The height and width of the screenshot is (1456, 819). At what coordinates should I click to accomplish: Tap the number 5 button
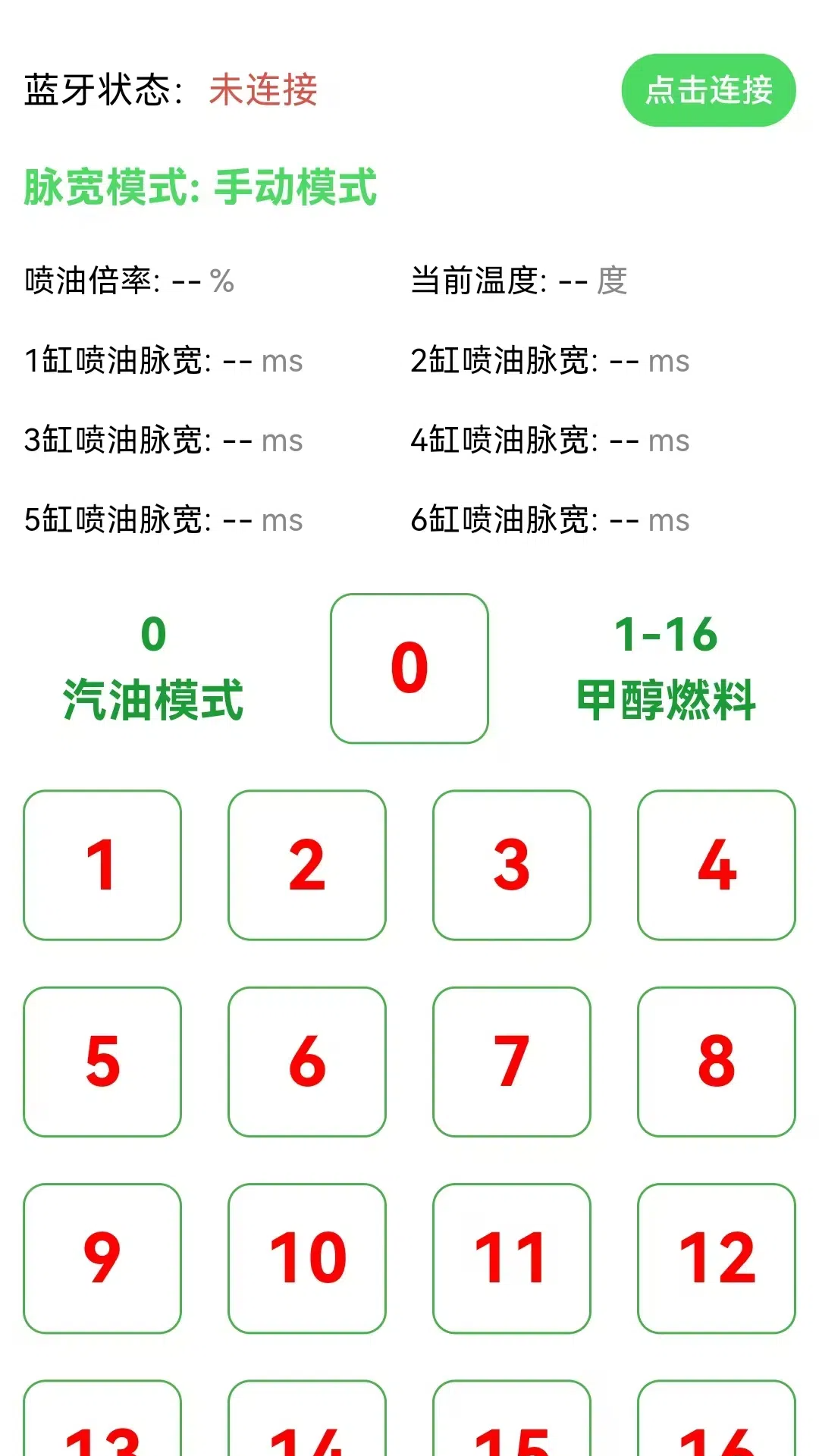pyautogui.click(x=102, y=1062)
